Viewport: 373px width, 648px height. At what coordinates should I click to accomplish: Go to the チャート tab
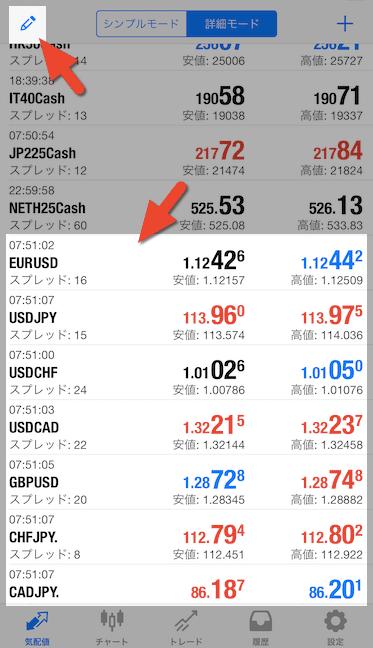click(112, 627)
